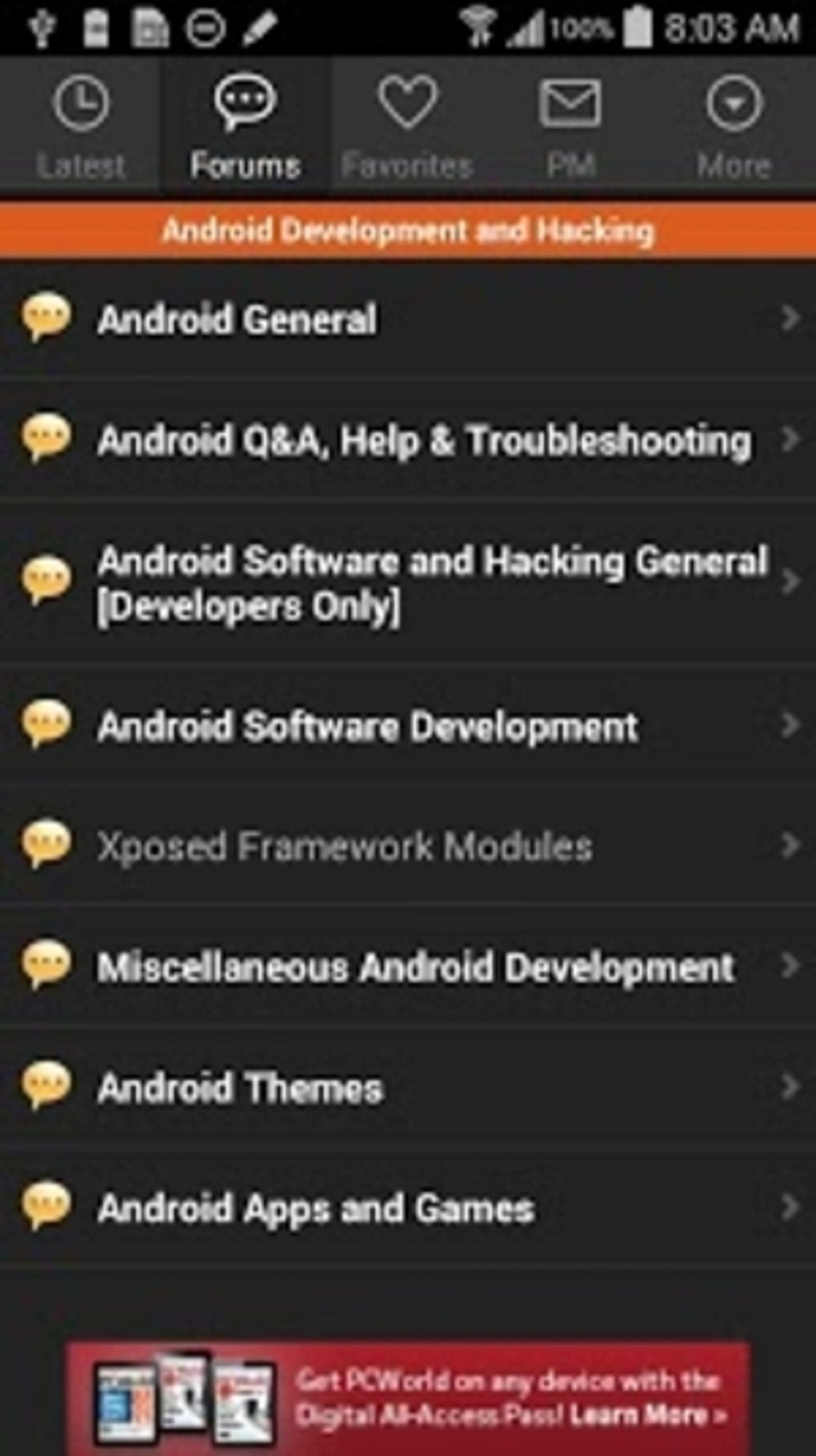Expand the Android Software Development chevron
The height and width of the screenshot is (1456, 816).
(x=790, y=724)
